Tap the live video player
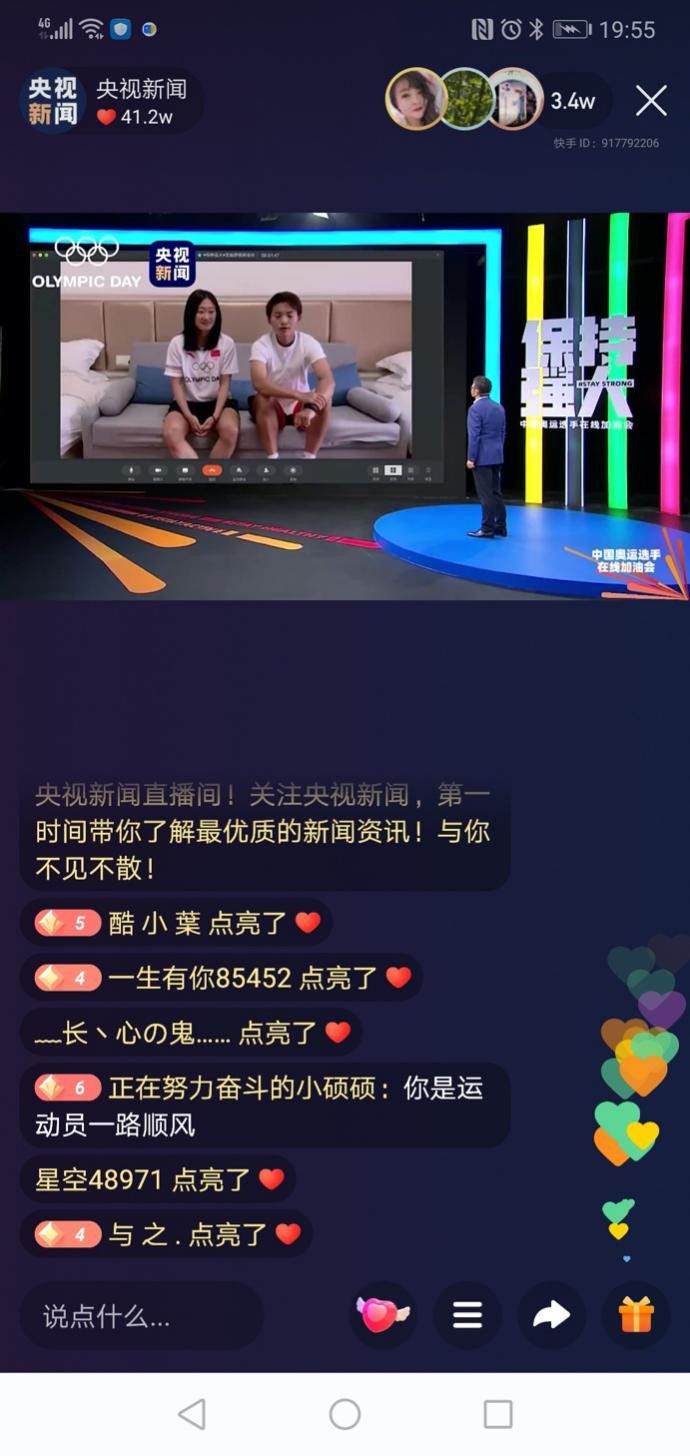 (x=344, y=405)
